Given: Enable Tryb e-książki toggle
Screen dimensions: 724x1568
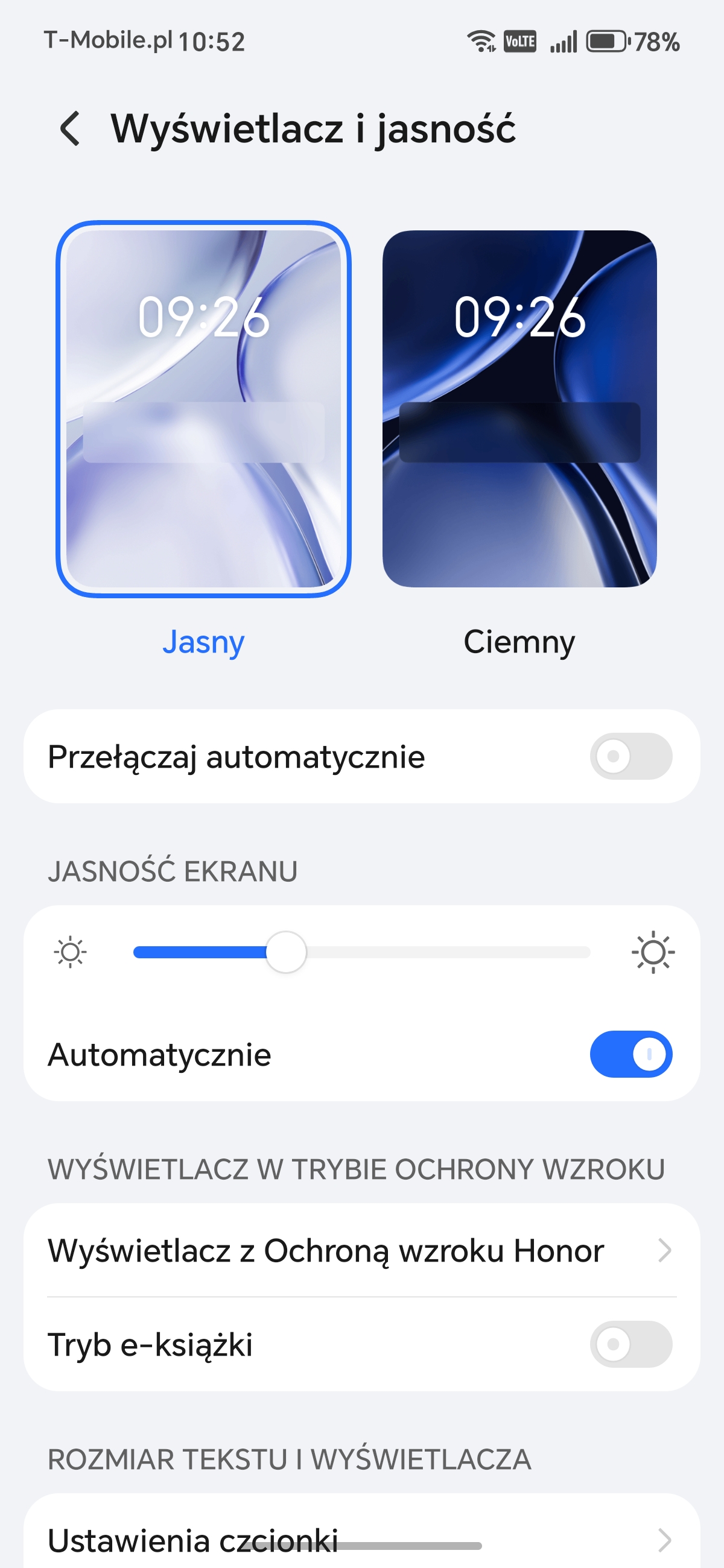Looking at the screenshot, I should pos(630,1344).
